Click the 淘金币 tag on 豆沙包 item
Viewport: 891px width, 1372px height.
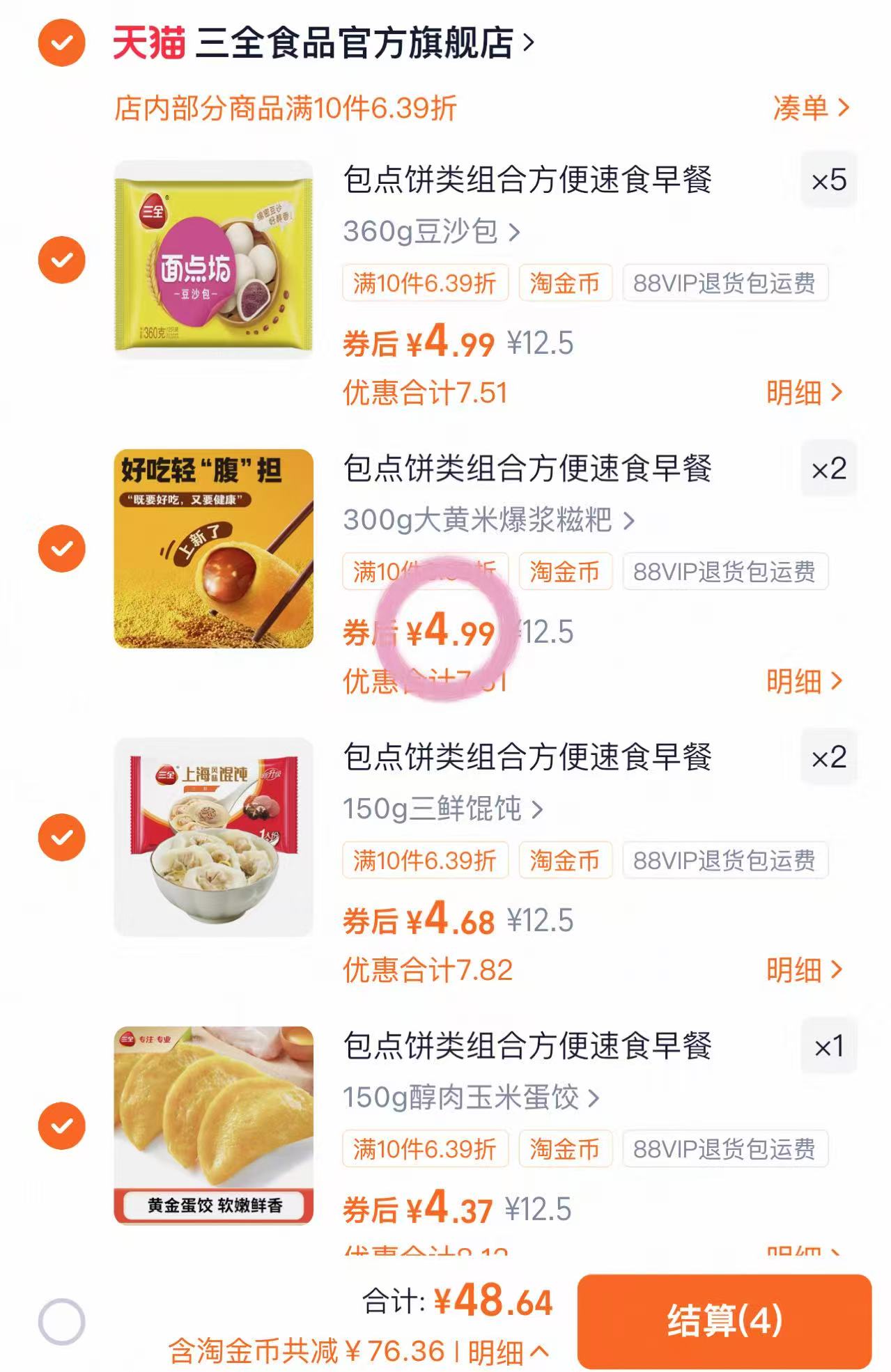click(x=565, y=283)
